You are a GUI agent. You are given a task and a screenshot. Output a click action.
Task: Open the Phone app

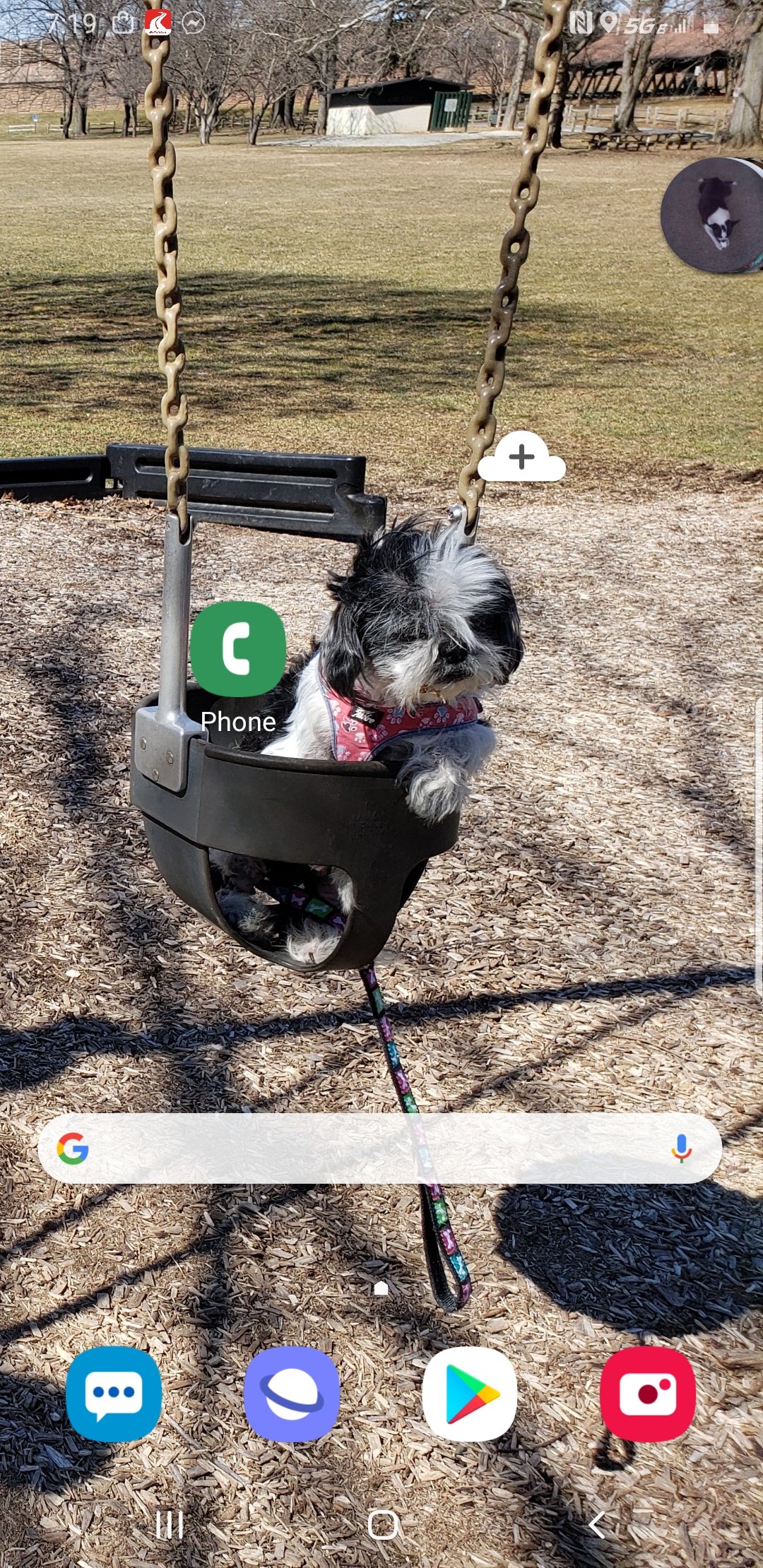point(238,650)
